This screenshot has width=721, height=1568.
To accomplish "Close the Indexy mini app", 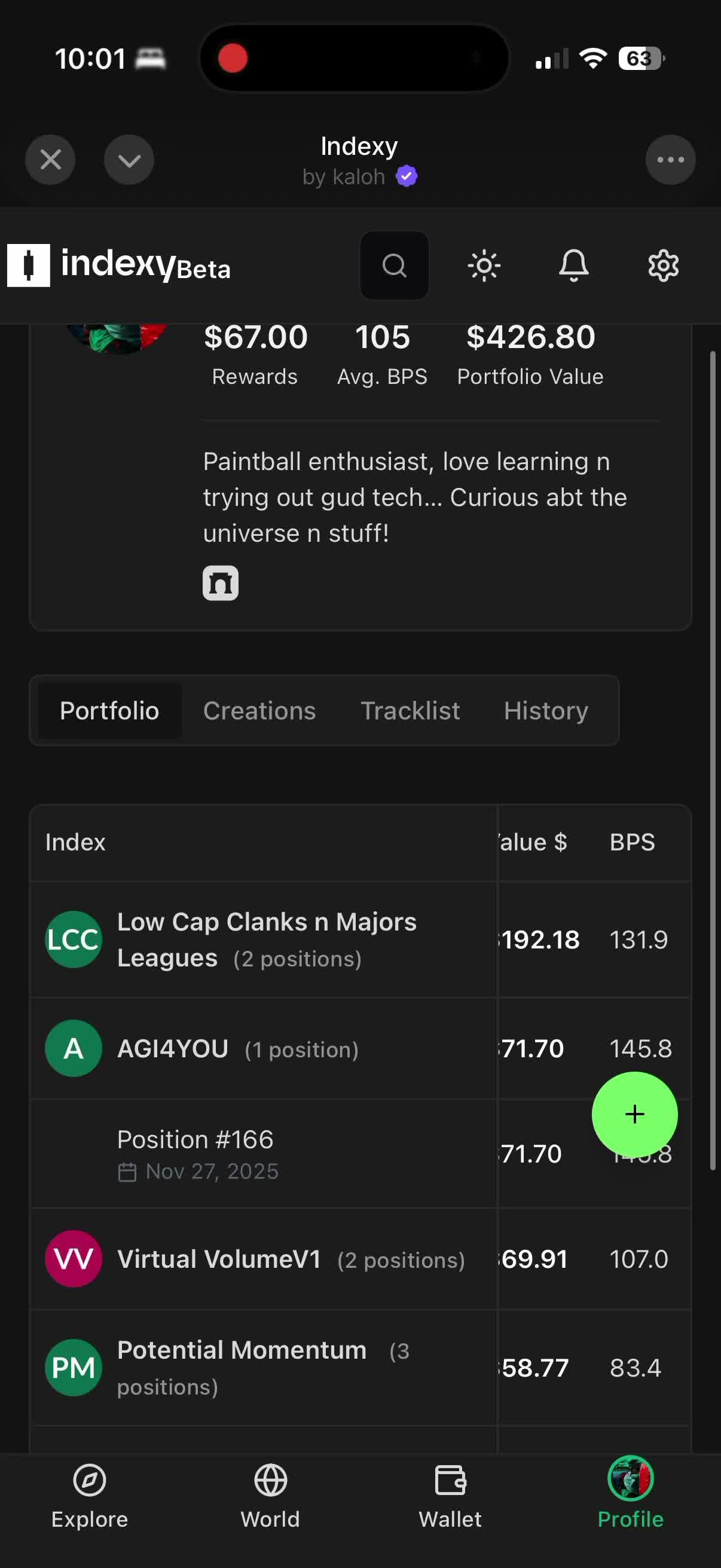I will (50, 160).
